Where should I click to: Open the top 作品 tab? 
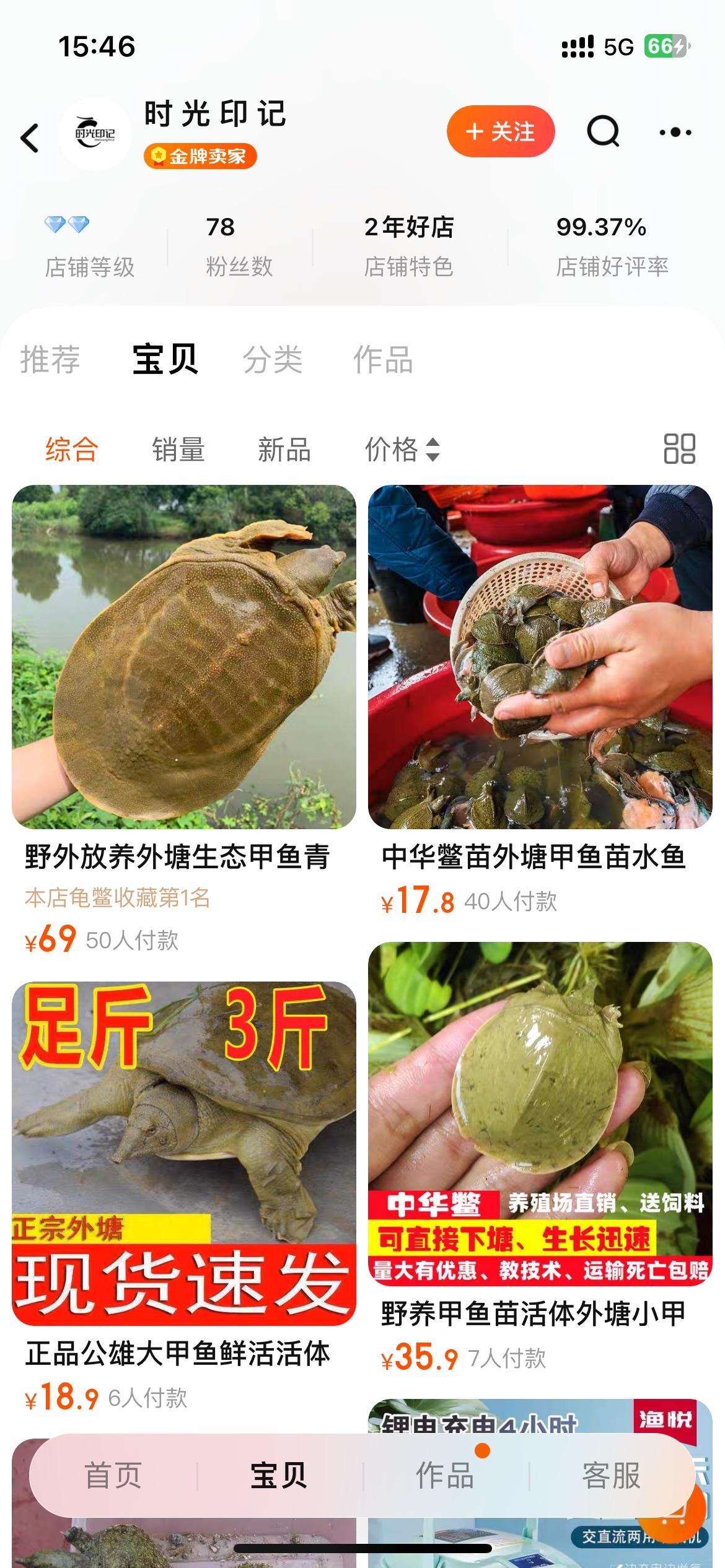click(383, 359)
